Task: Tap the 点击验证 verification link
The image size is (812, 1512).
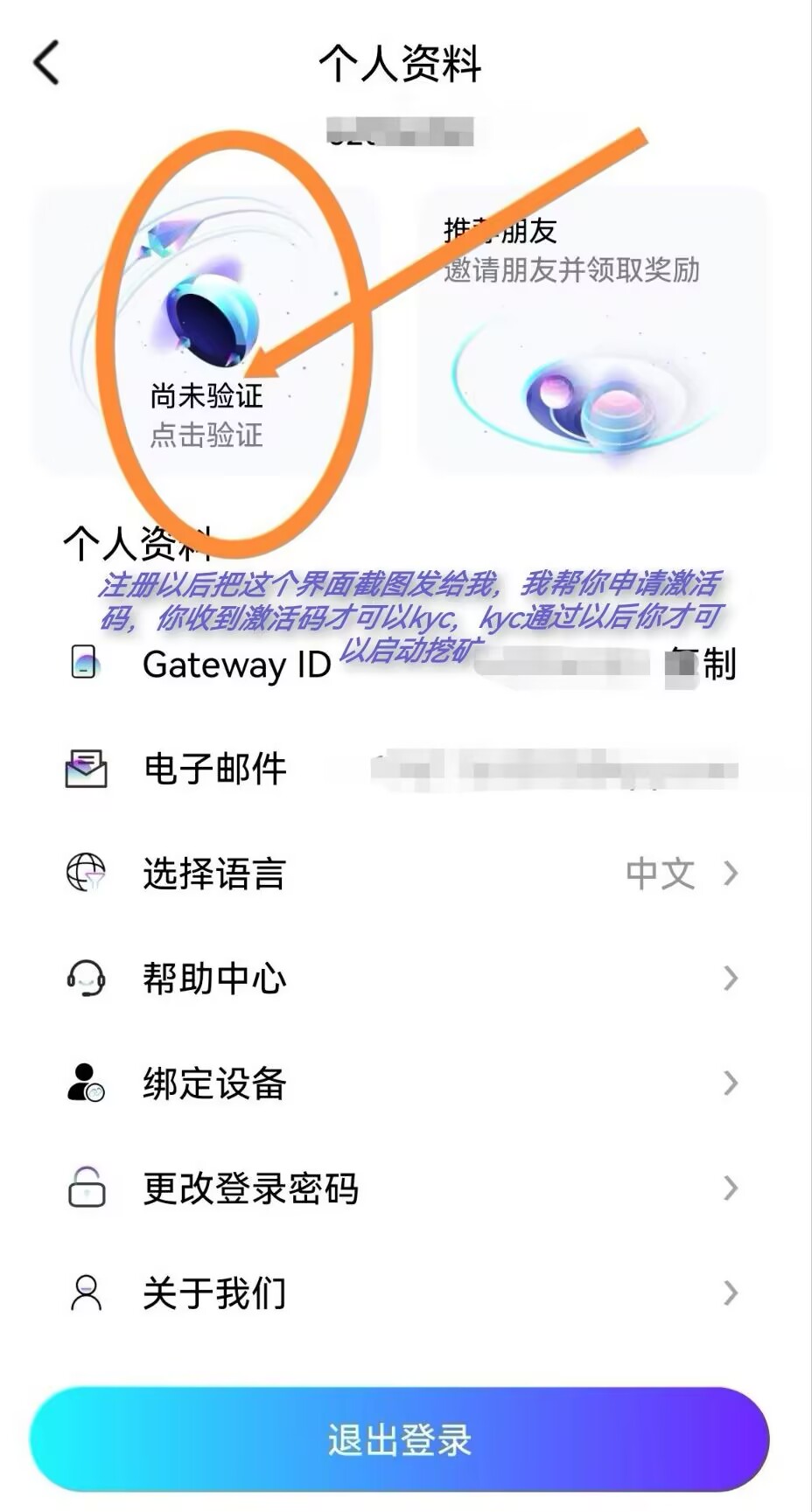Action: pos(206,435)
